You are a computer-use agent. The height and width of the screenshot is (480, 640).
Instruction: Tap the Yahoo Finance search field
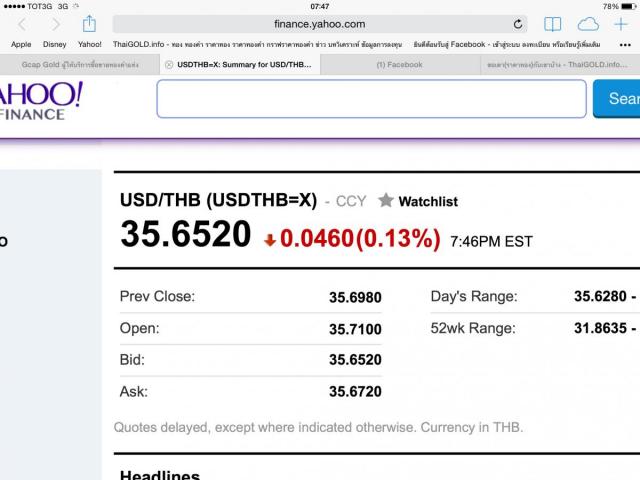(x=371, y=99)
